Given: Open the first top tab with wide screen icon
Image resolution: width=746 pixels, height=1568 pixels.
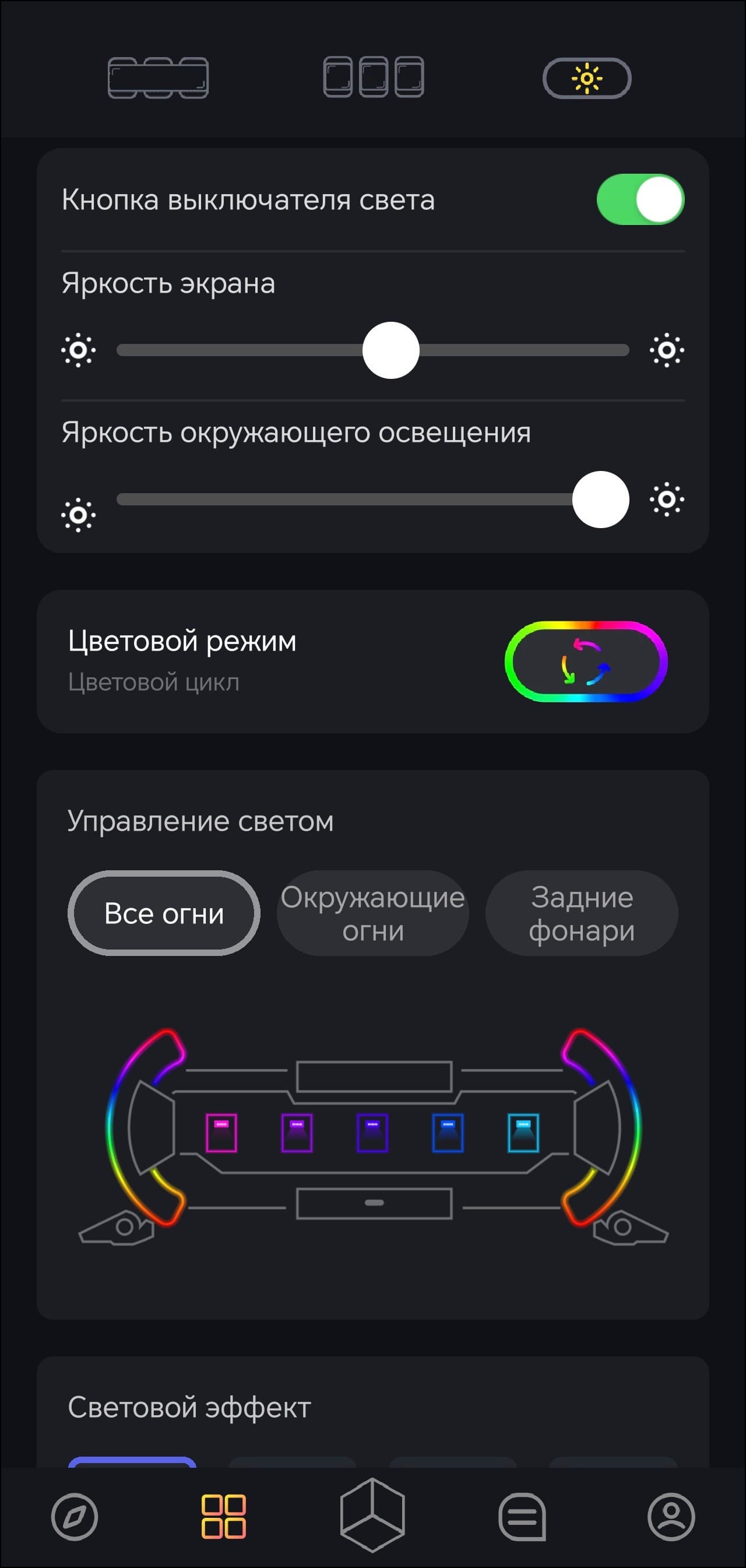Looking at the screenshot, I should tap(158, 78).
